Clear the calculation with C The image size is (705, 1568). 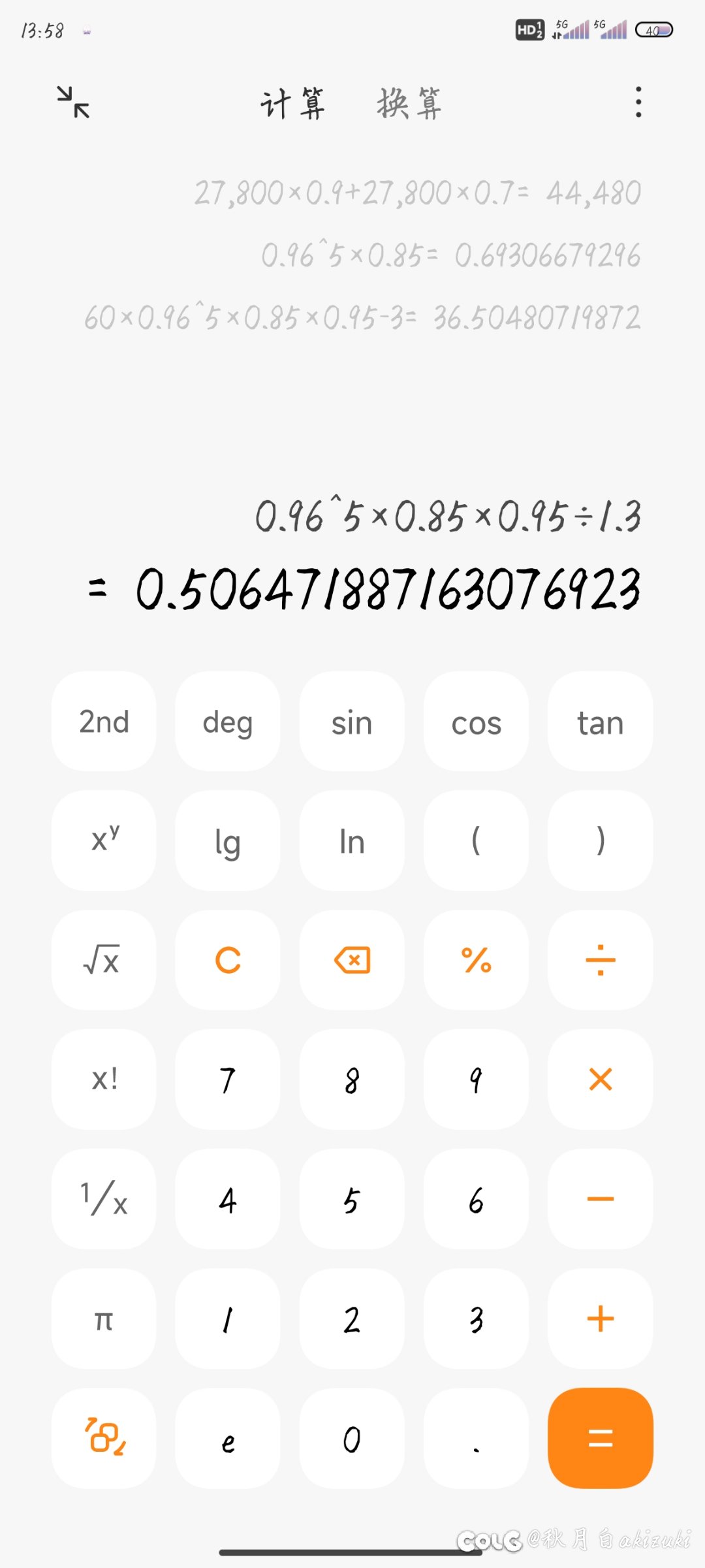point(228,960)
